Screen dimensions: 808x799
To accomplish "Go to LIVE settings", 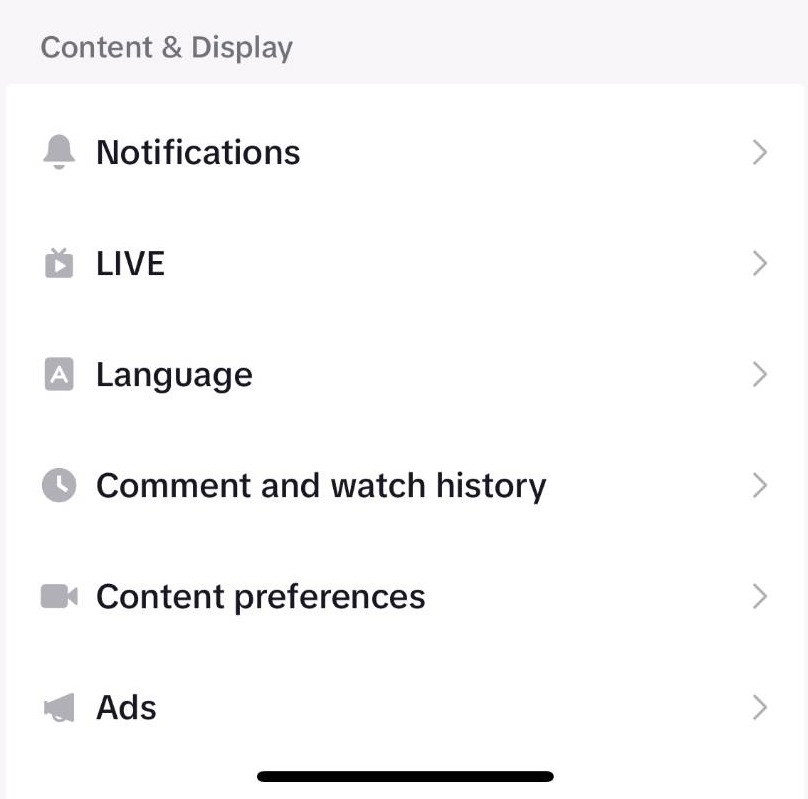I will click(x=130, y=264).
